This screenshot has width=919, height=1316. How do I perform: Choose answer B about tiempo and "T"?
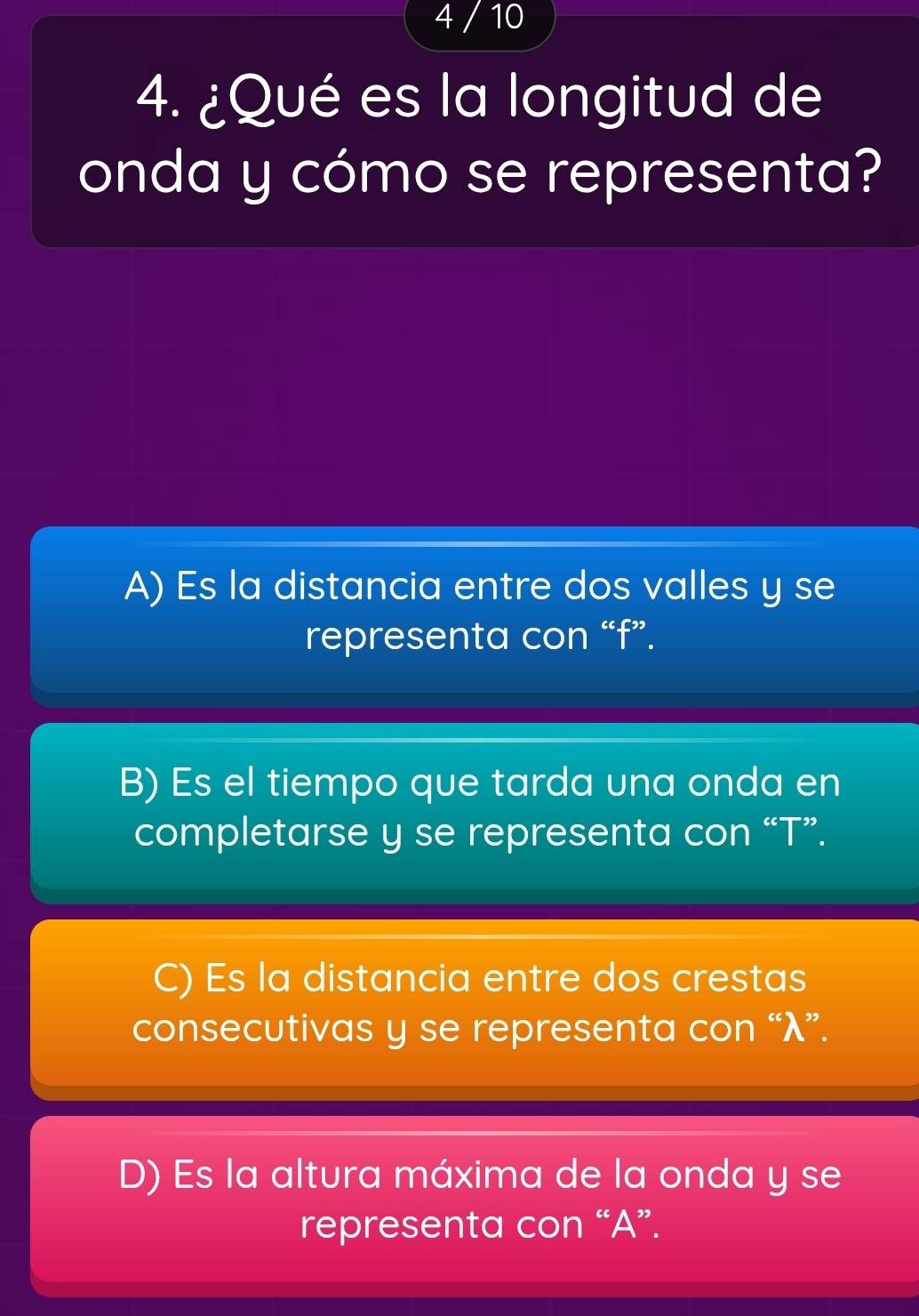[x=476, y=808]
